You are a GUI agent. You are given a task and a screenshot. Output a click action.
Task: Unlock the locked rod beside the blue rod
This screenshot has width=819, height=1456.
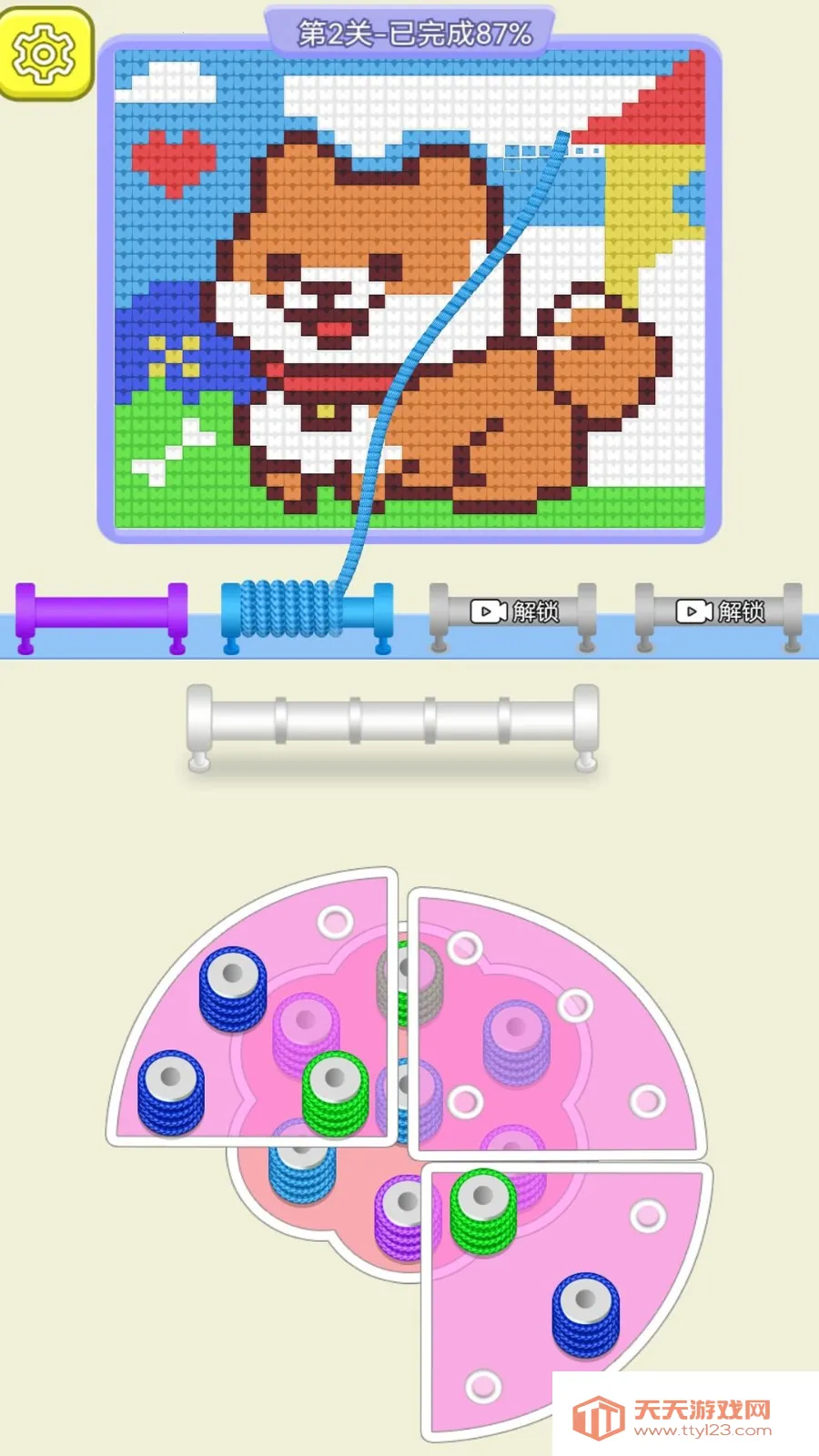(x=513, y=612)
